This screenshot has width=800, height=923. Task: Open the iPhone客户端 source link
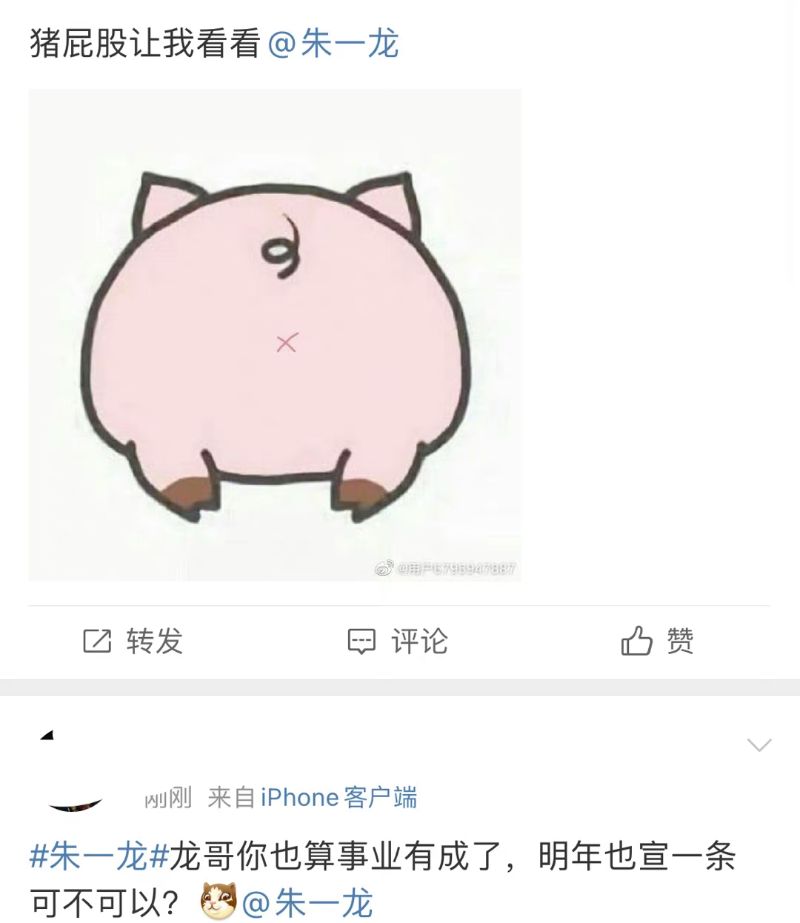339,797
